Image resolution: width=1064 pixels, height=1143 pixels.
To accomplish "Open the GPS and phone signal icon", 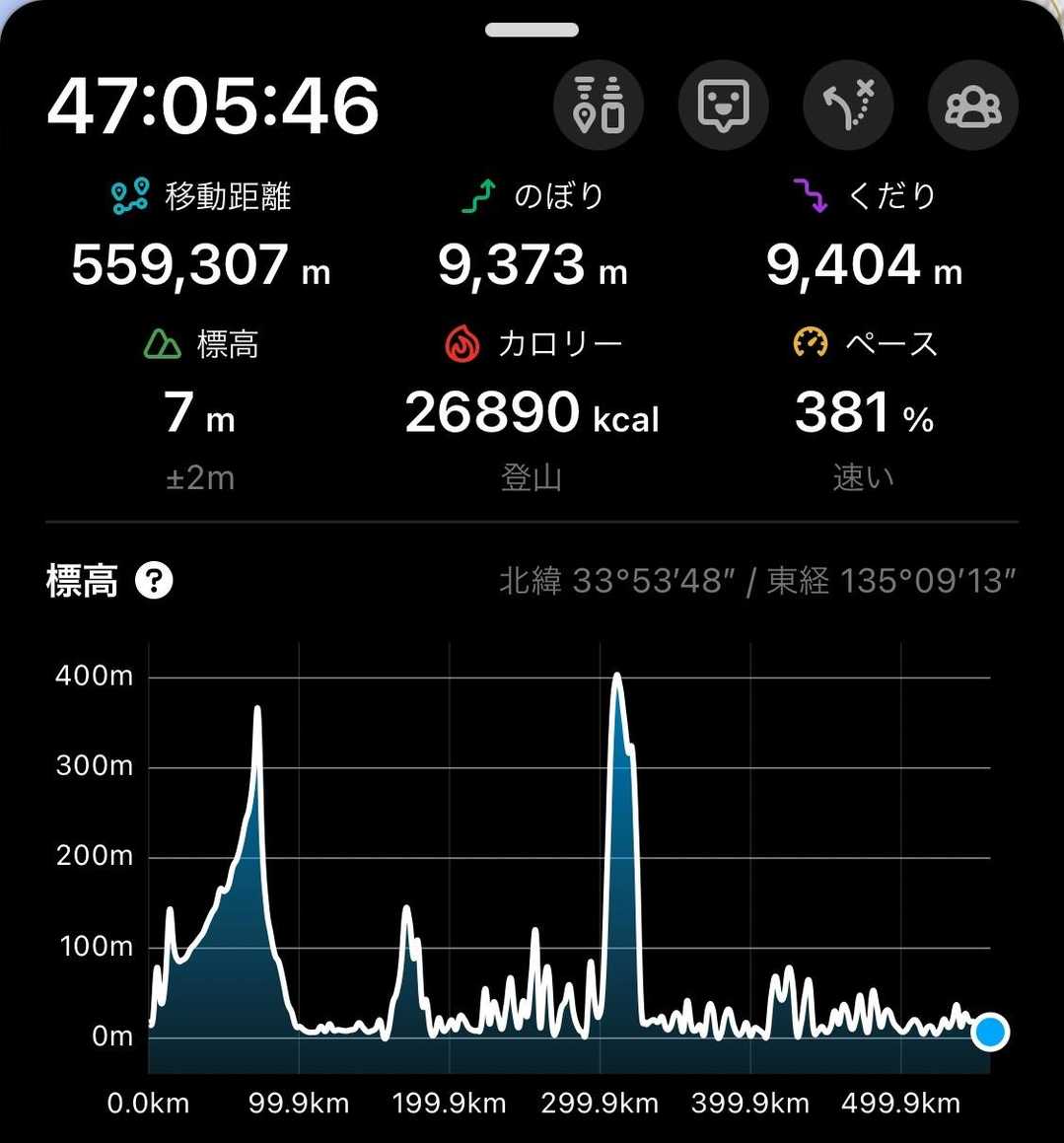I will coord(599,105).
